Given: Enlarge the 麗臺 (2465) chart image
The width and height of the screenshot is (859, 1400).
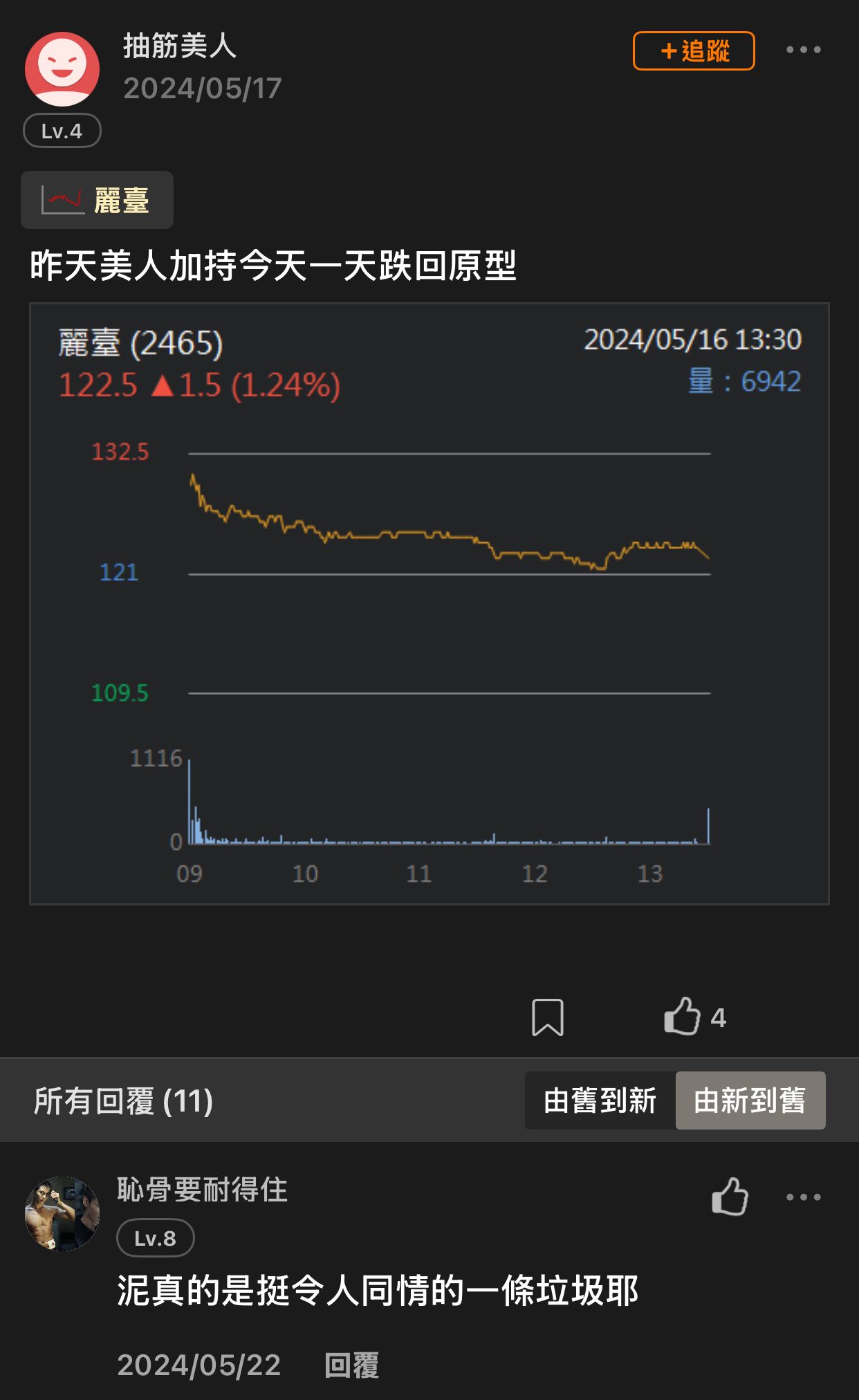Looking at the screenshot, I should [429, 603].
